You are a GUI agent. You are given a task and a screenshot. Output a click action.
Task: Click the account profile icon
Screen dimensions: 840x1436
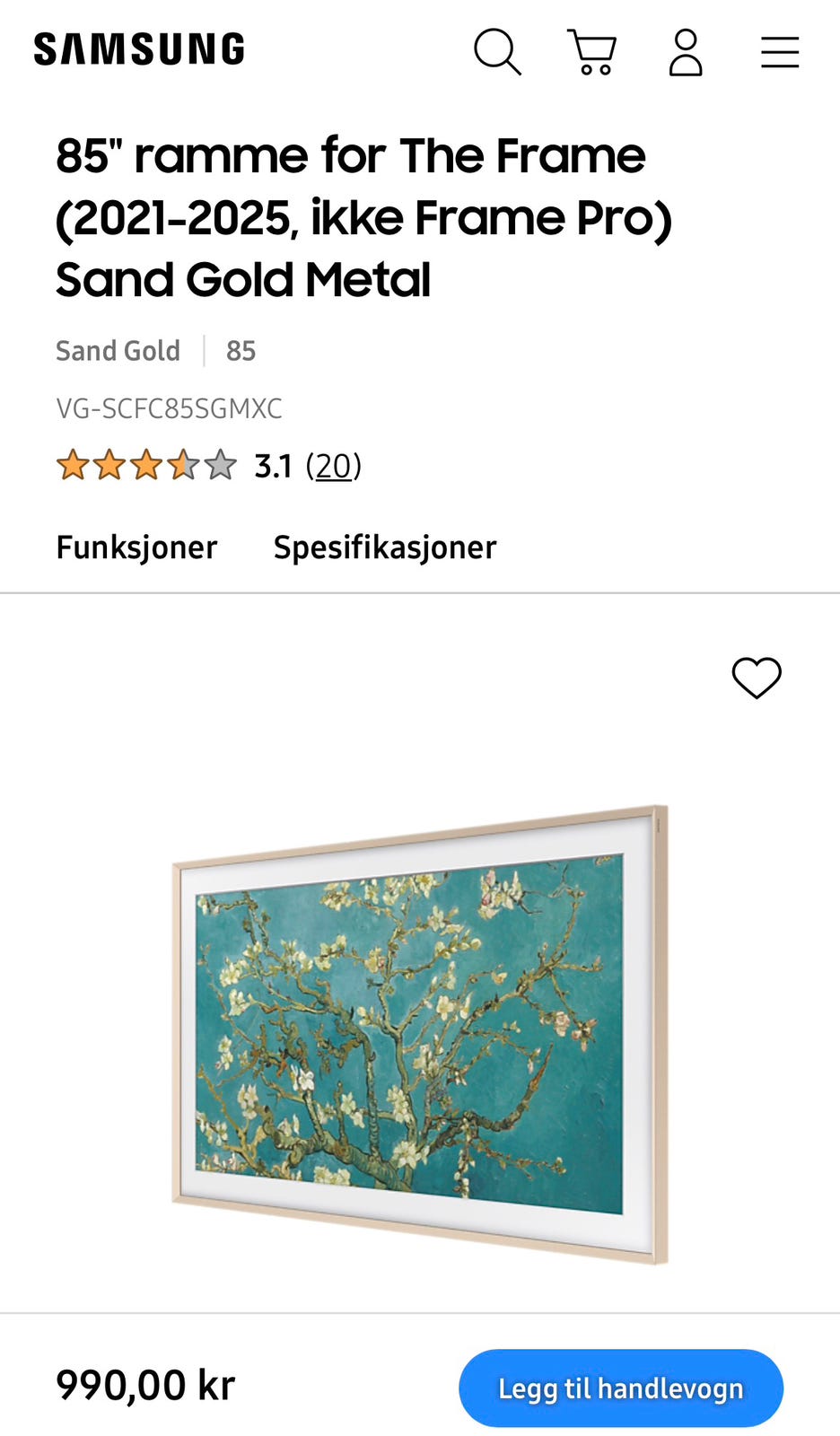point(685,52)
